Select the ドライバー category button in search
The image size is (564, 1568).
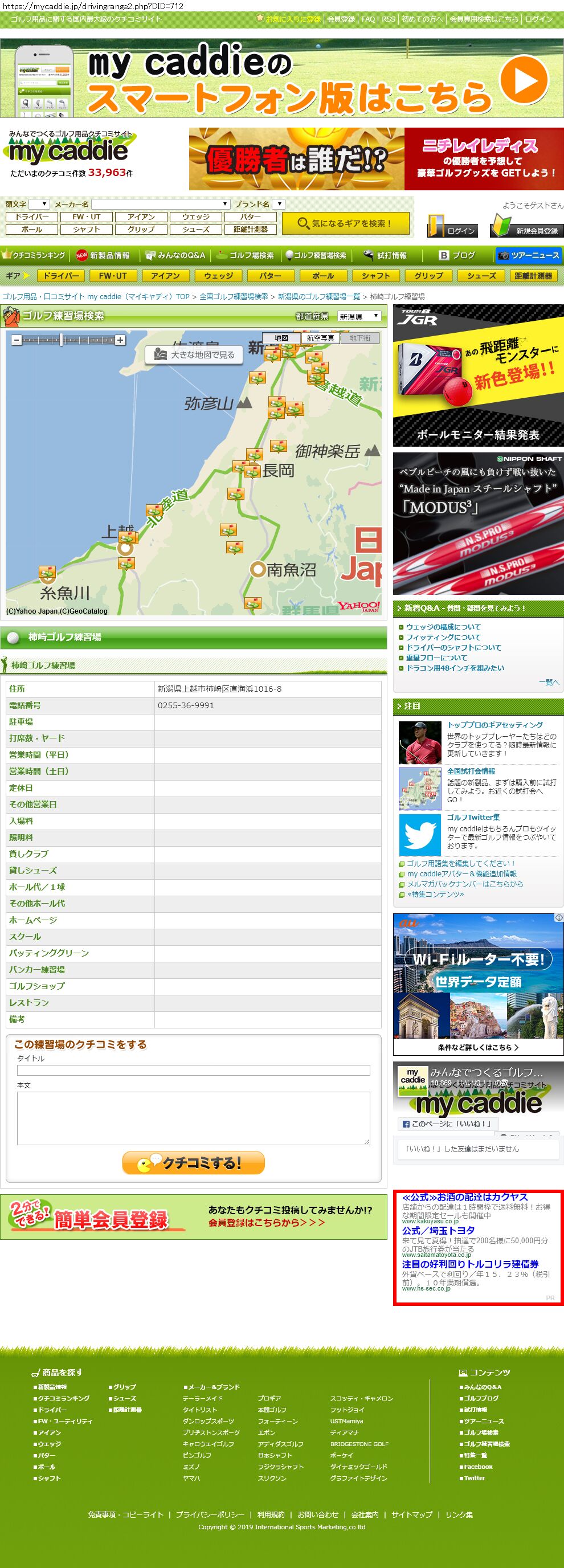point(32,217)
